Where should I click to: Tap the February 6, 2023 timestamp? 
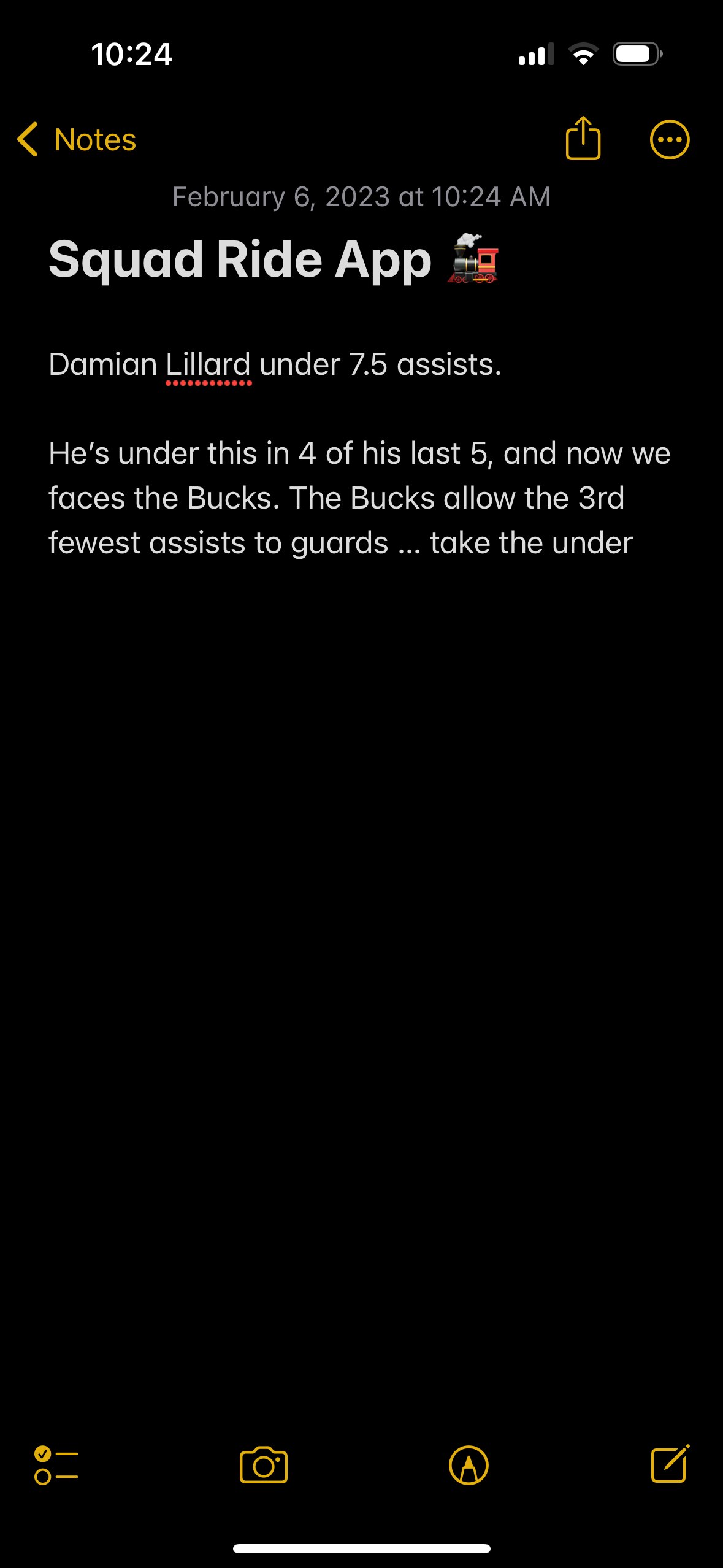coord(361,196)
